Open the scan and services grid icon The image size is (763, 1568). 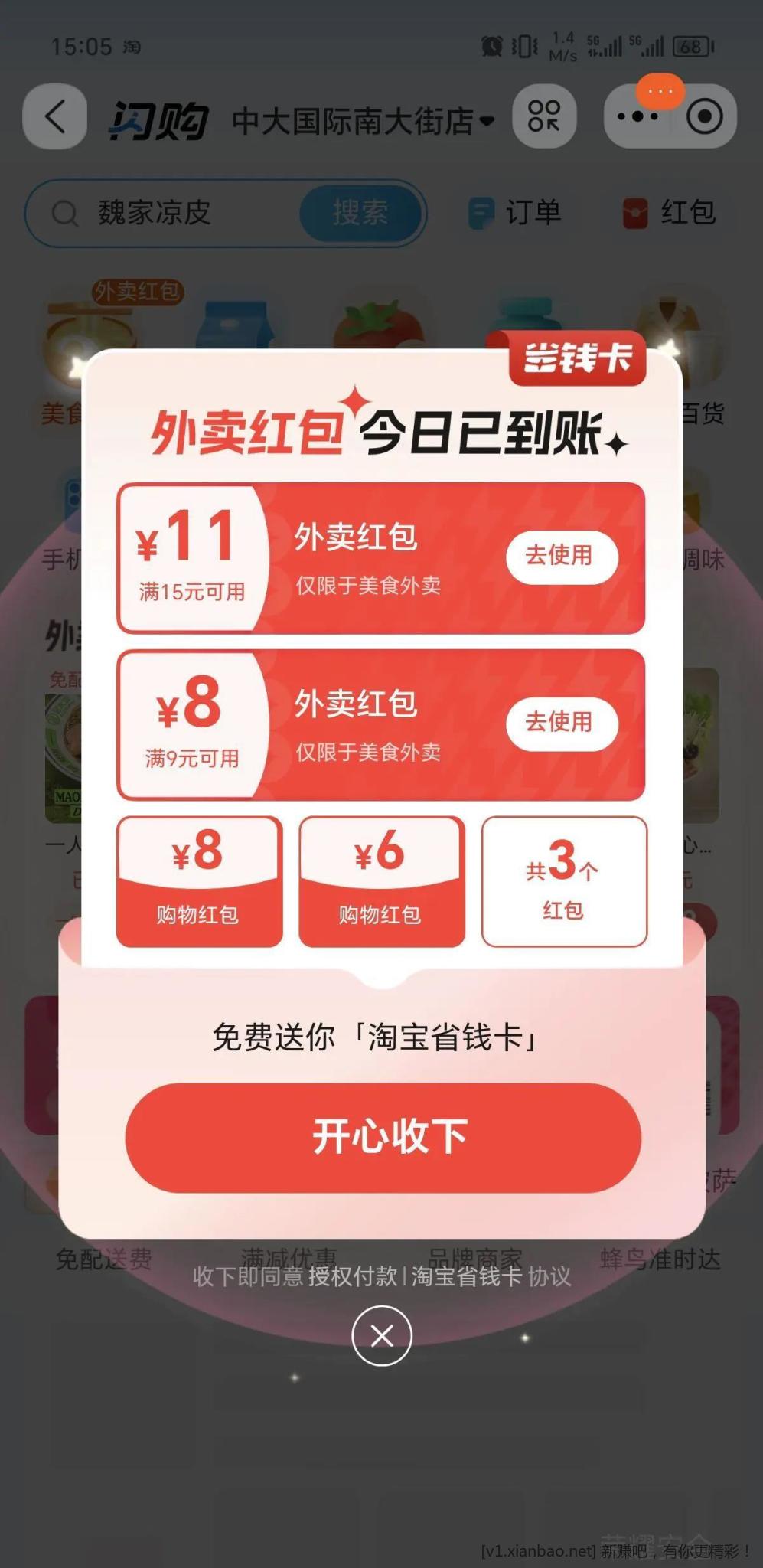pyautogui.click(x=543, y=117)
